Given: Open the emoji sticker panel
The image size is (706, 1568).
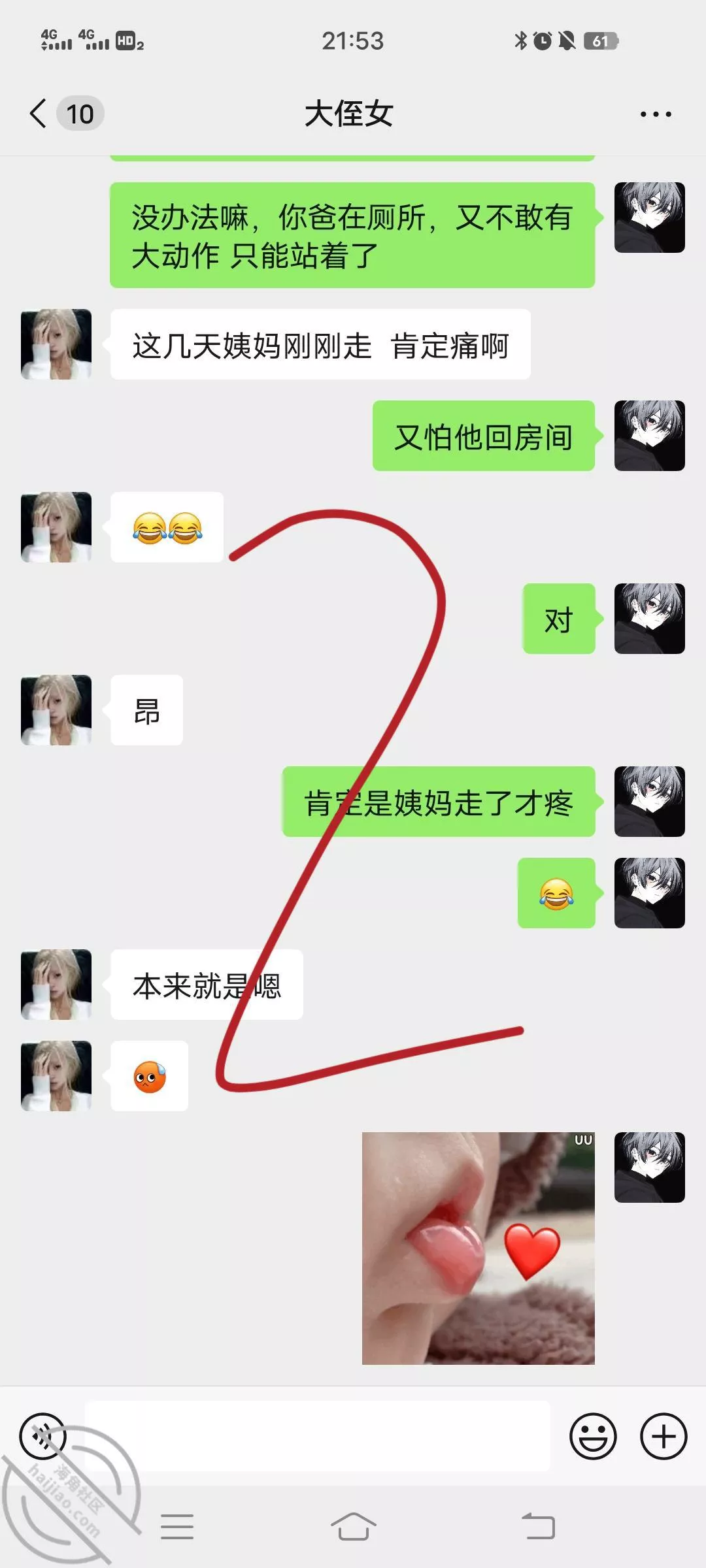Looking at the screenshot, I should [x=593, y=1436].
